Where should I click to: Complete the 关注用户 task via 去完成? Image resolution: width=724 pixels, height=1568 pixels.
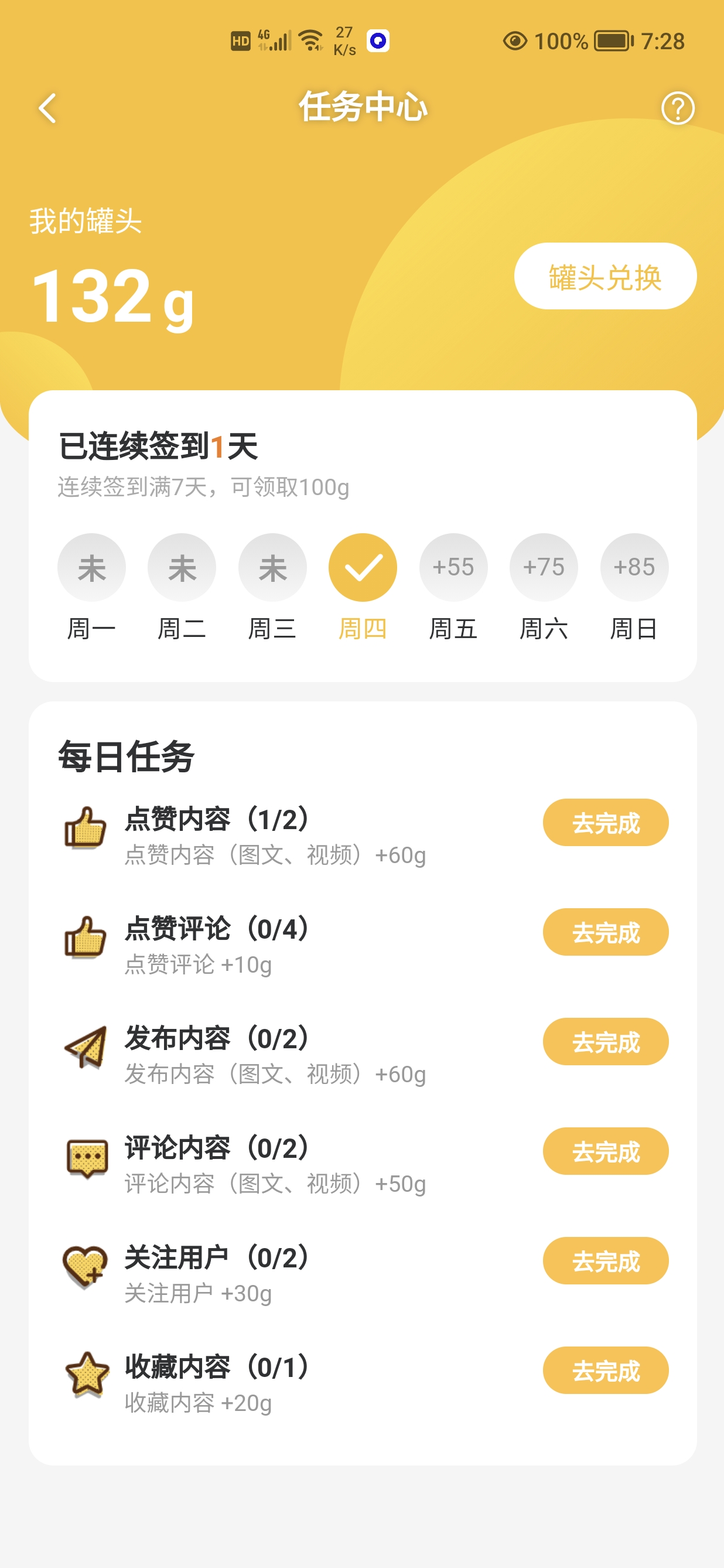(605, 1260)
